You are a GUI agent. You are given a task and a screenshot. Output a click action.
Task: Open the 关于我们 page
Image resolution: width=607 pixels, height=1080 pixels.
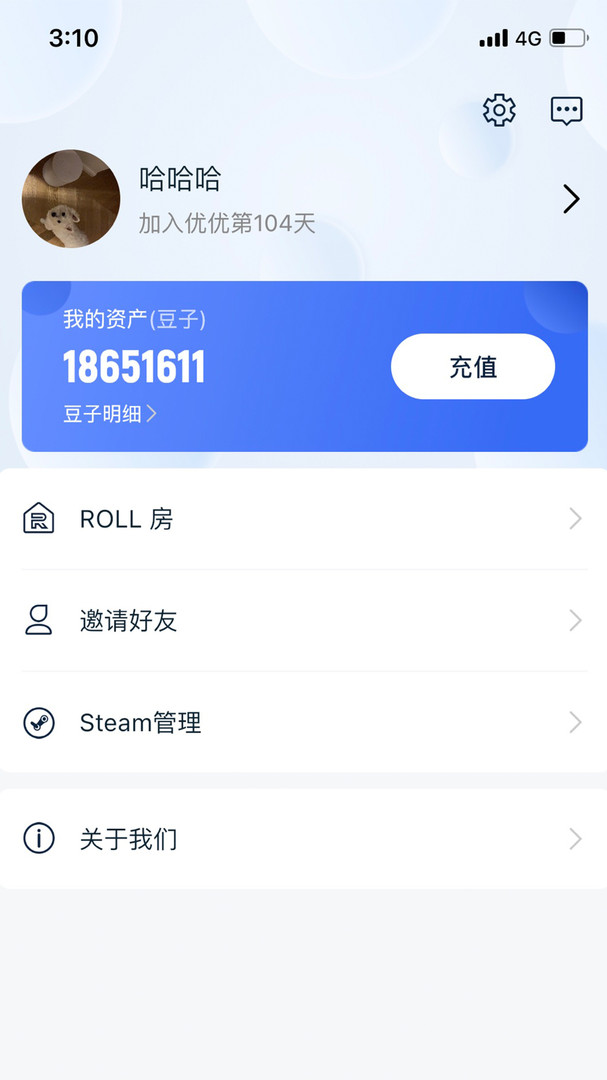click(303, 839)
